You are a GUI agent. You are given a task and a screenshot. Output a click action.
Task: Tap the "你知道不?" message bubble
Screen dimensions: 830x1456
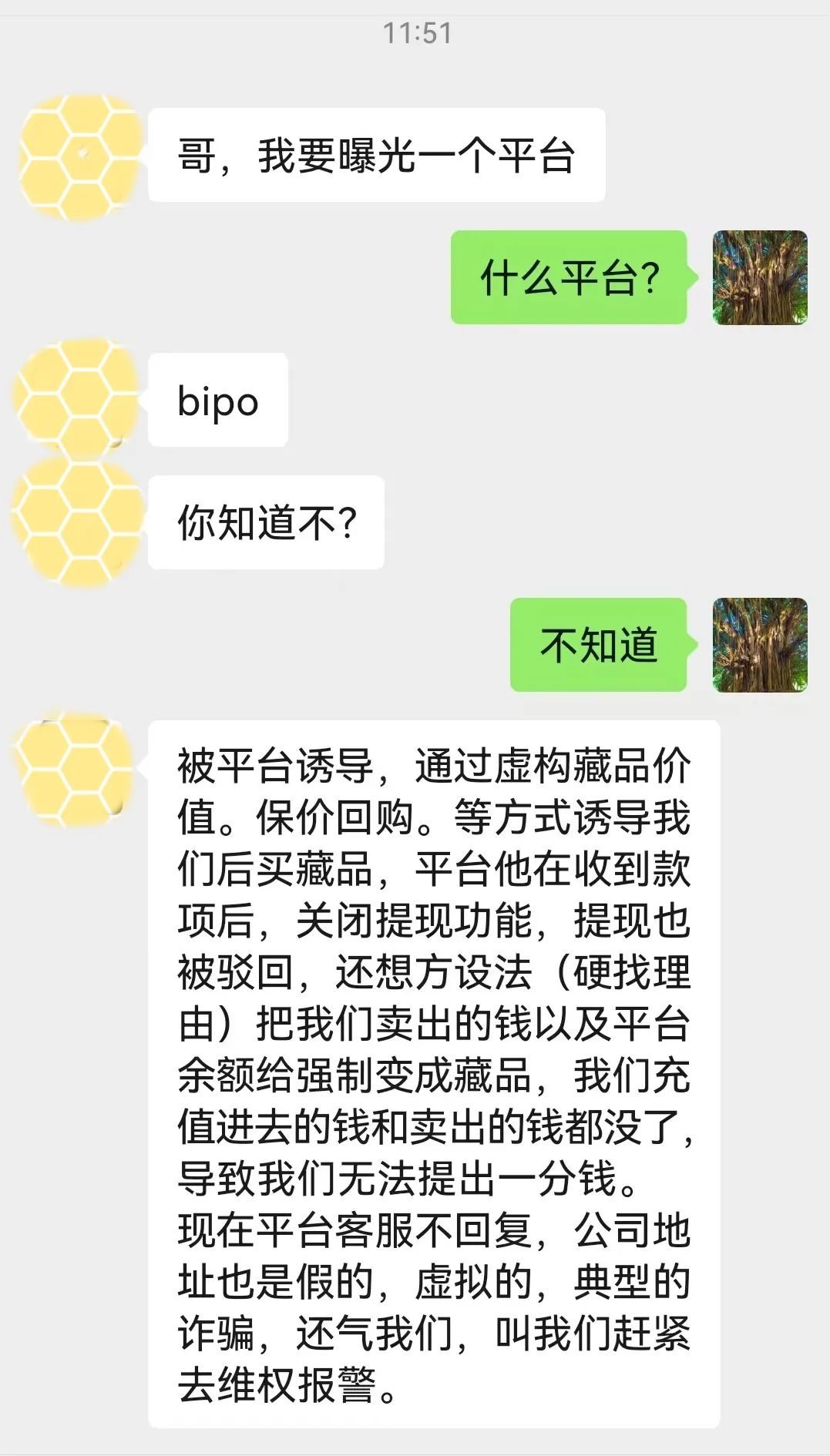point(266,520)
